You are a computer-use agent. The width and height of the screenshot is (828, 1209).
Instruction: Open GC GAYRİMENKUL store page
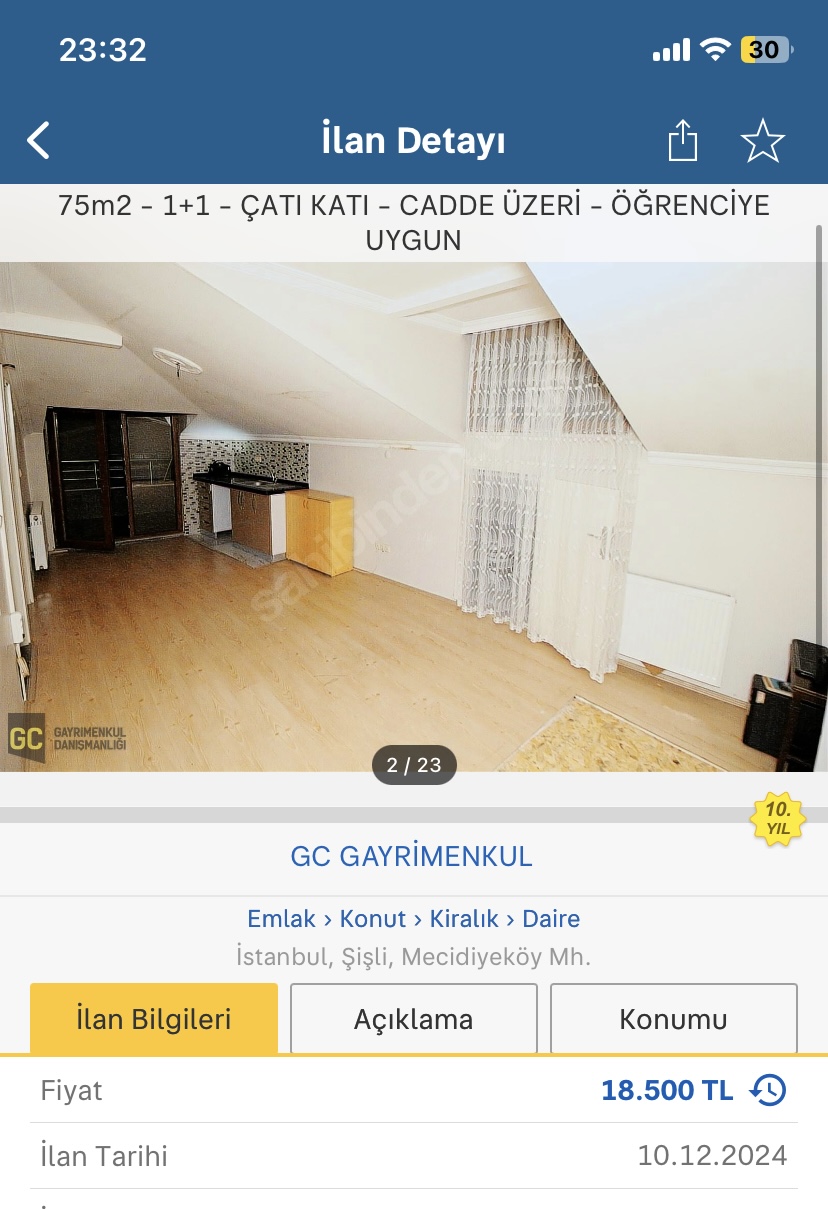point(412,857)
